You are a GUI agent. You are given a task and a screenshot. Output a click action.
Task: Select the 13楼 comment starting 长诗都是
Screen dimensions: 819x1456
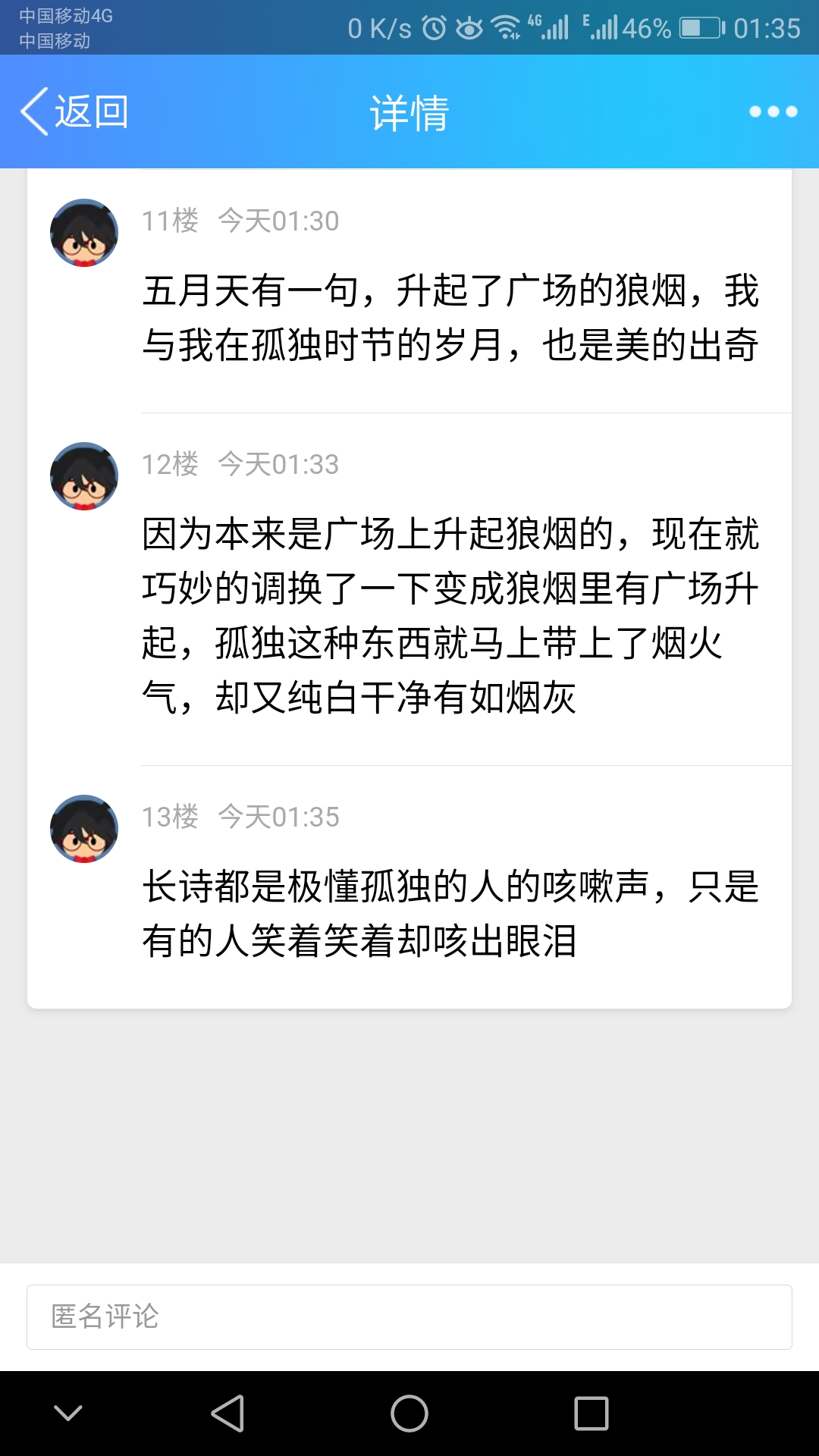[450, 913]
